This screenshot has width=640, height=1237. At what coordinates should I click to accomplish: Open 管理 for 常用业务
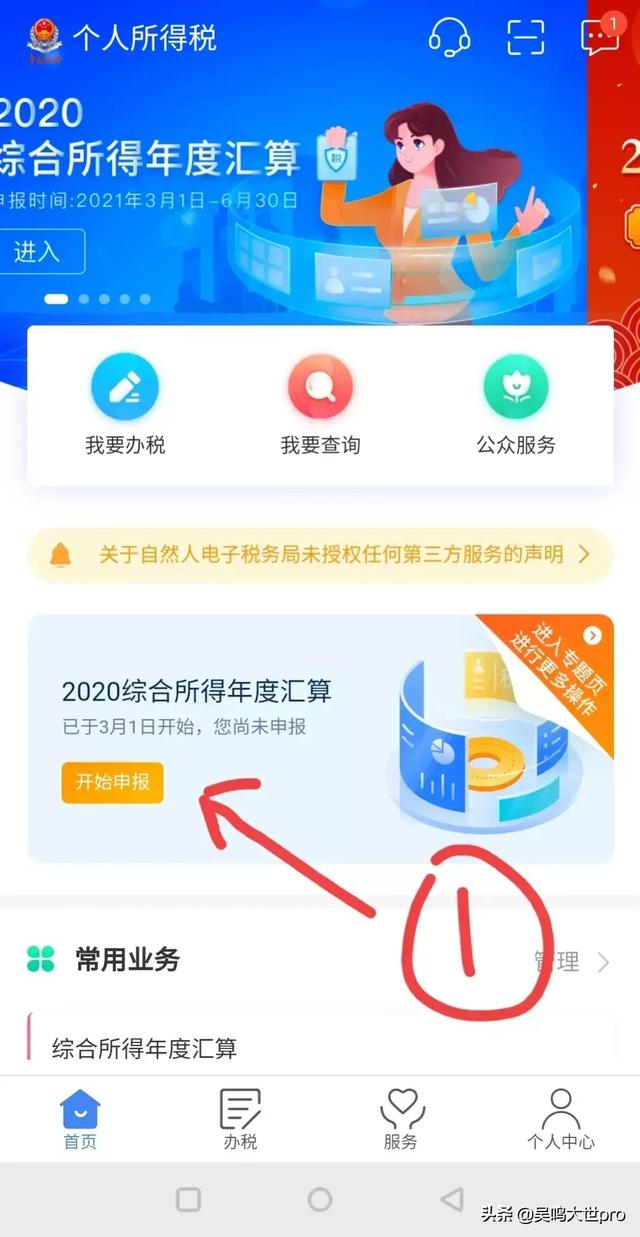[x=570, y=962]
